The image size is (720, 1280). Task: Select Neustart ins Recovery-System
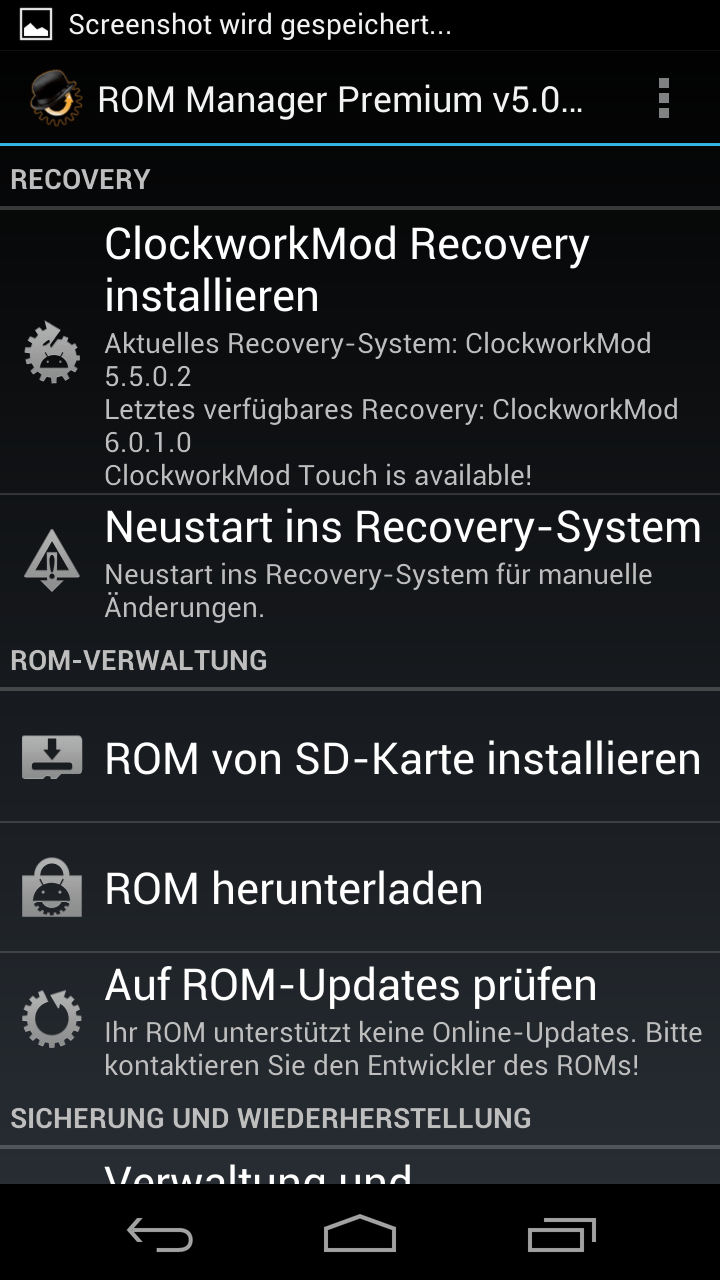point(360,560)
